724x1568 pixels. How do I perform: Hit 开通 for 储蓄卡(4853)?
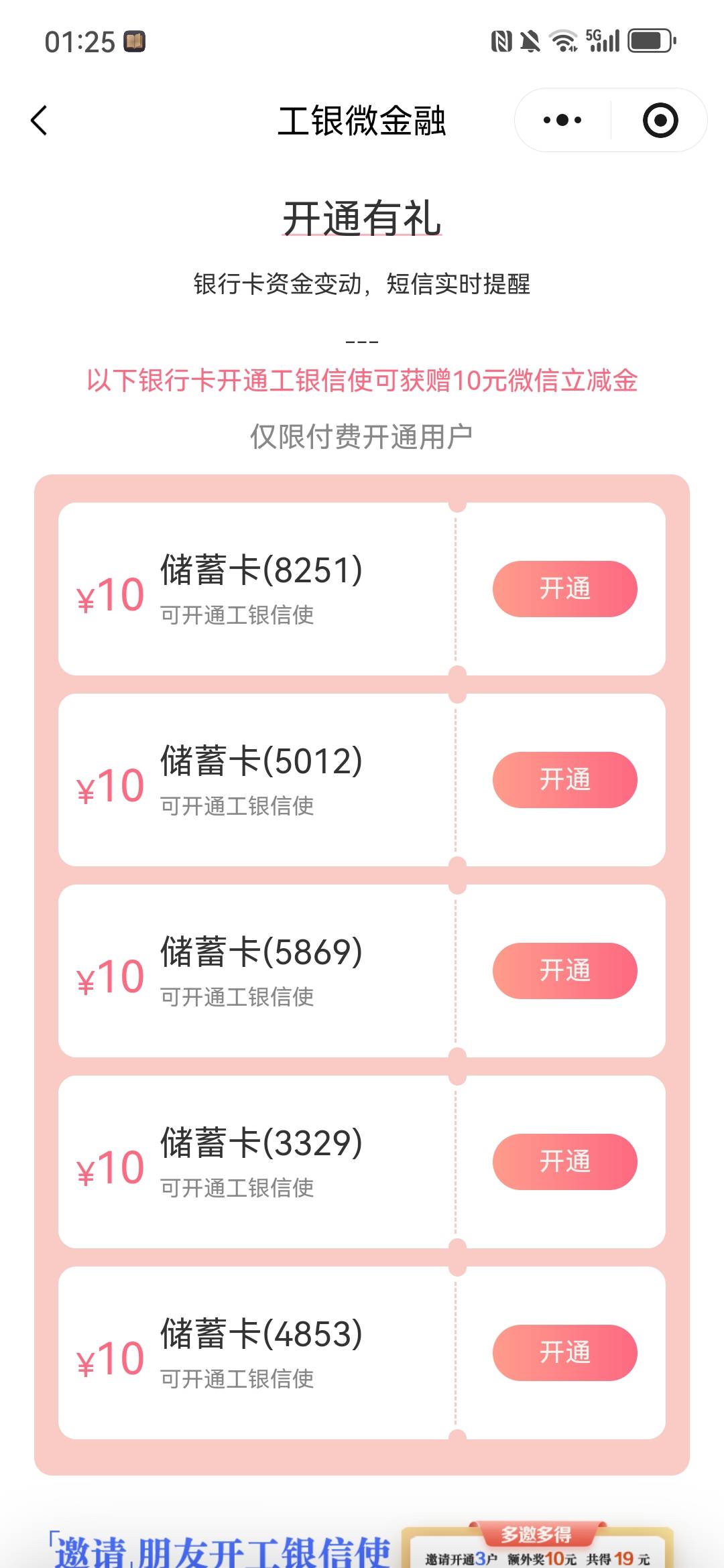click(564, 1353)
